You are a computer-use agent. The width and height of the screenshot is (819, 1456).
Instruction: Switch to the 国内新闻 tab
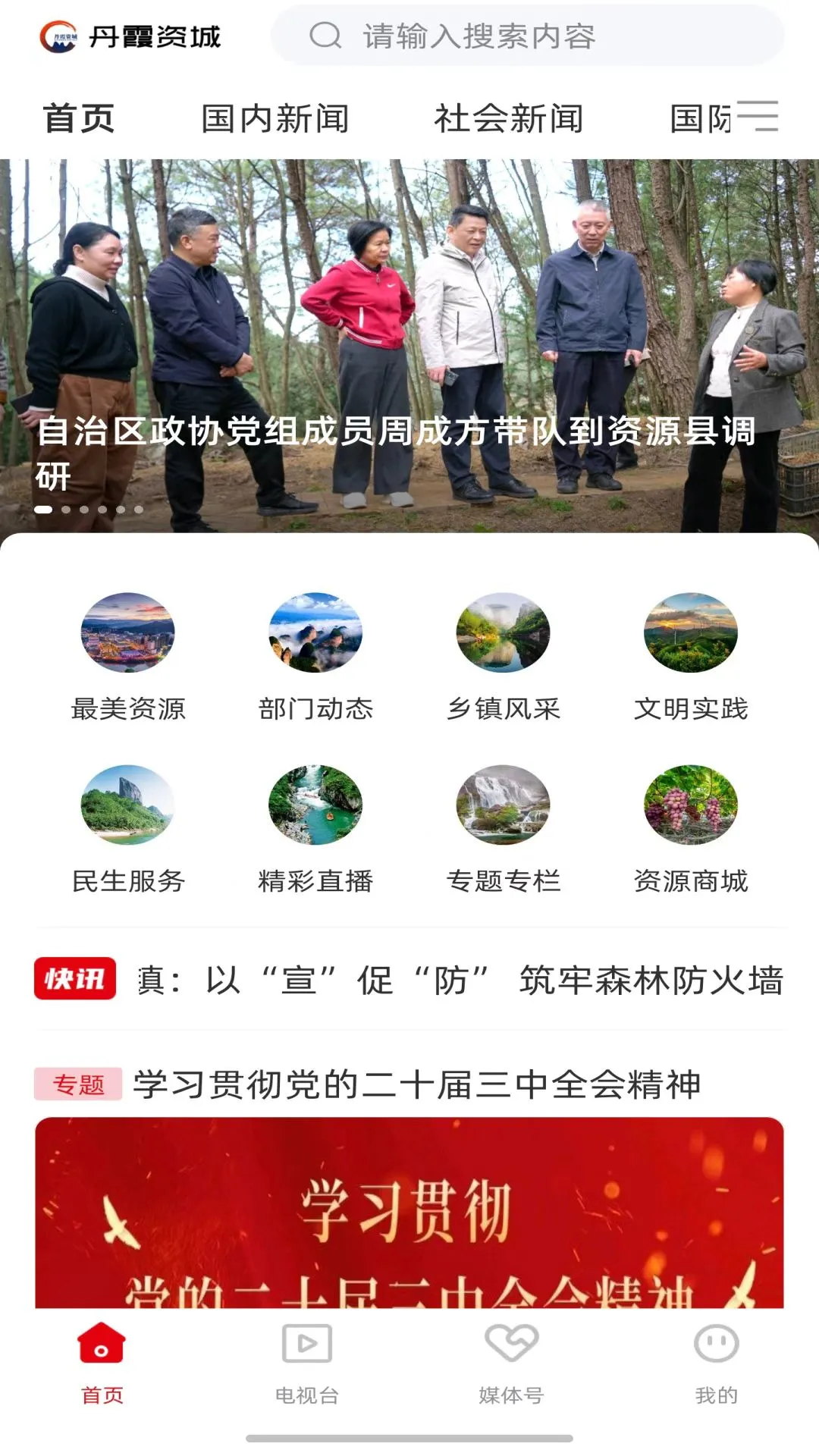[275, 118]
